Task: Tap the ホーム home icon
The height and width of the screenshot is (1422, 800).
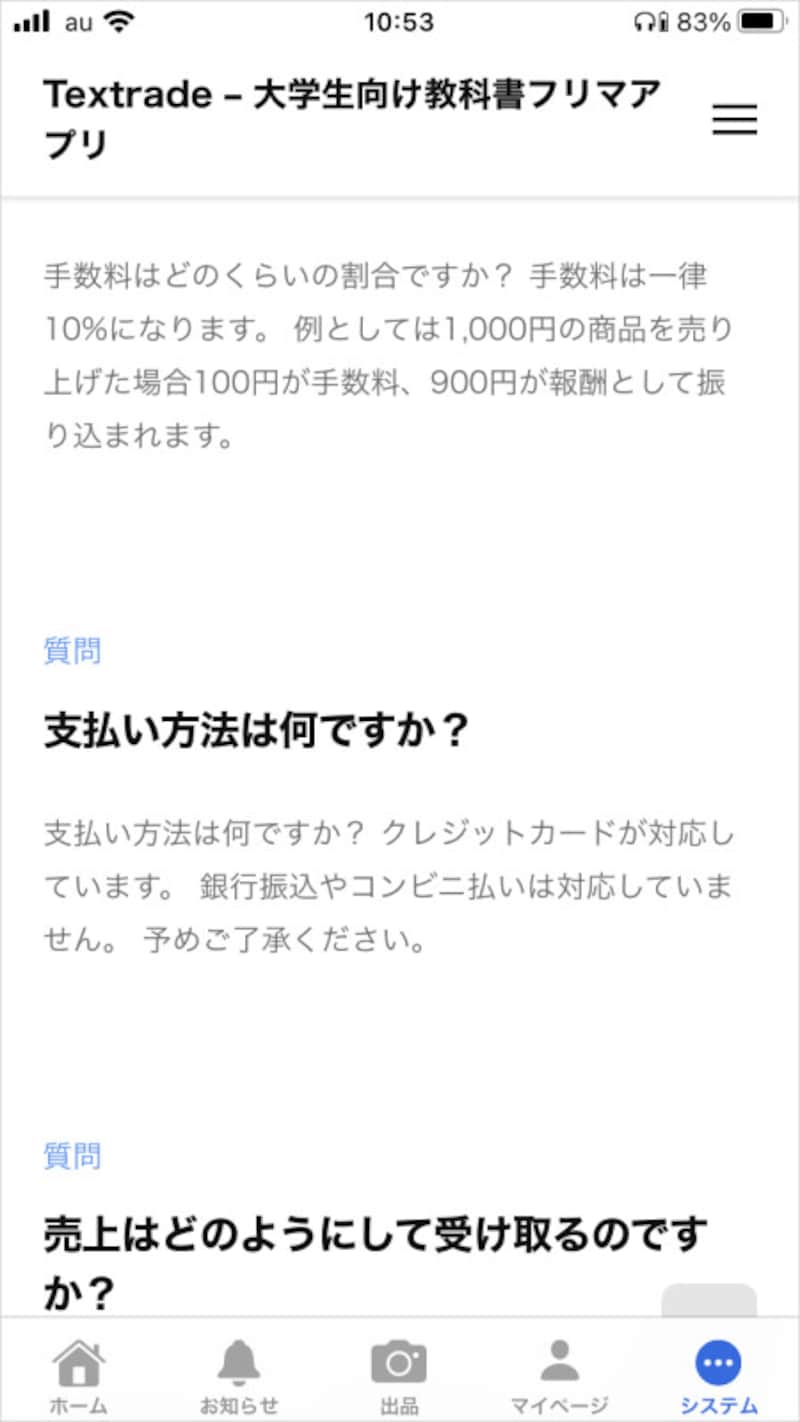Action: coord(78,1362)
